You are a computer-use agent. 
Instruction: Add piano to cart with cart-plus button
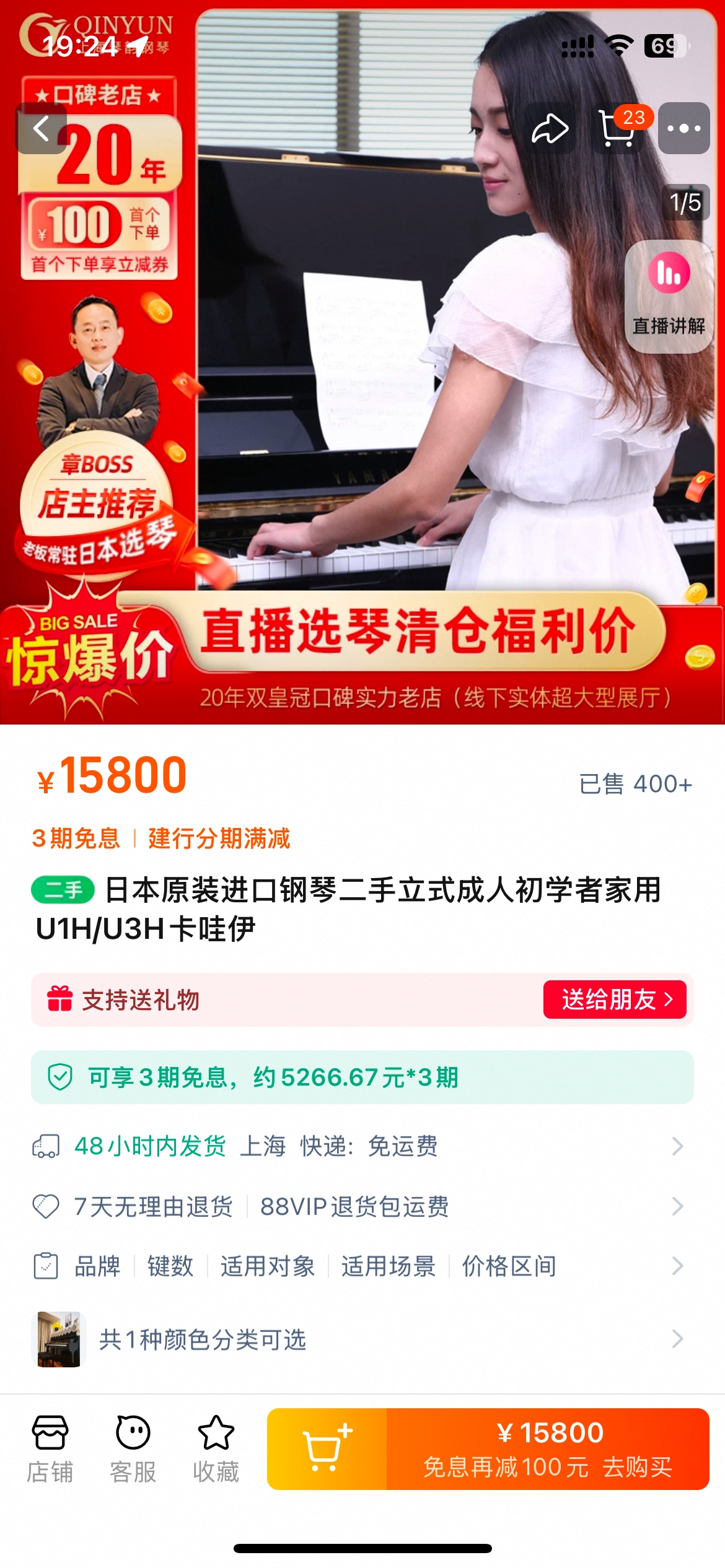point(327,1448)
